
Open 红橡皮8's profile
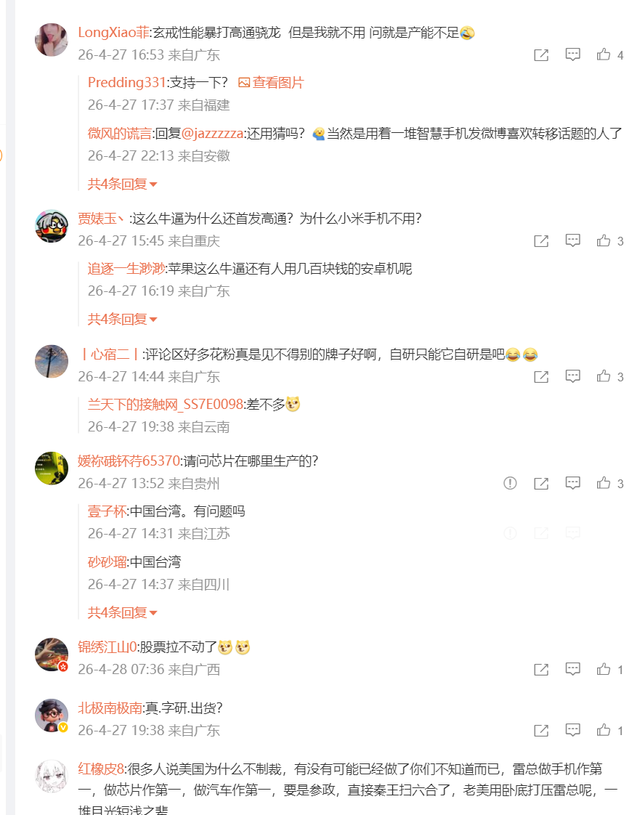point(101,769)
